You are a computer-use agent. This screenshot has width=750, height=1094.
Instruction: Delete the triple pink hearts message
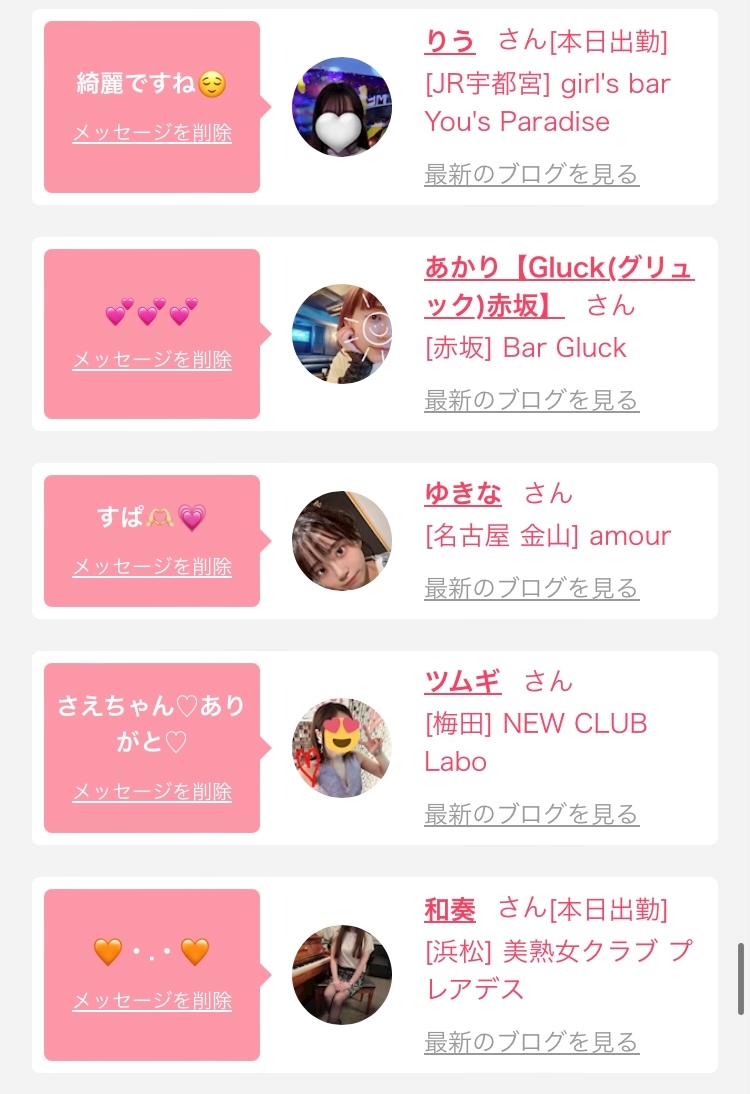click(152, 359)
